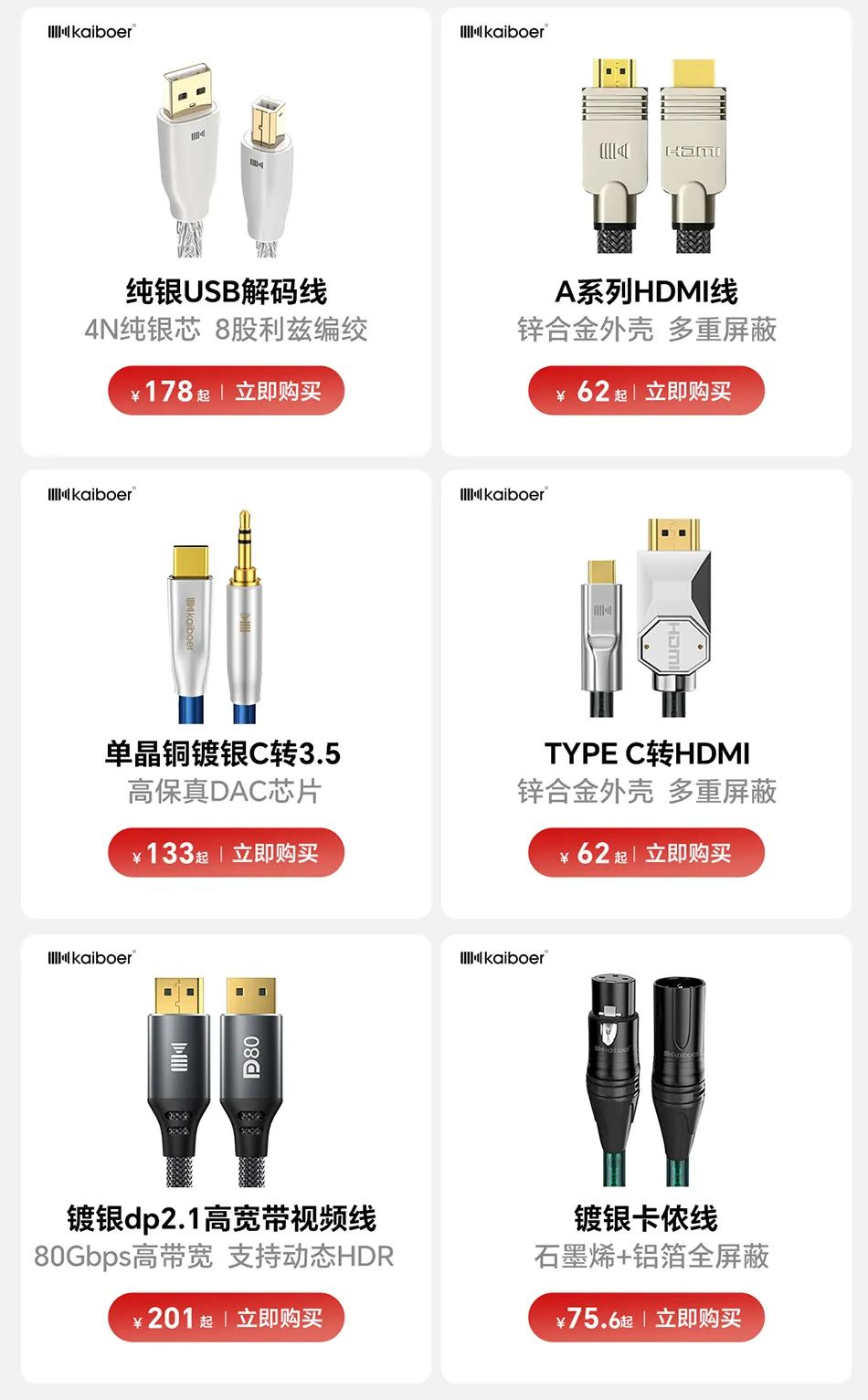Viewport: 868px width, 1400px height.
Task: Open the A系列HDMI线 product card
Action: [x=646, y=232]
